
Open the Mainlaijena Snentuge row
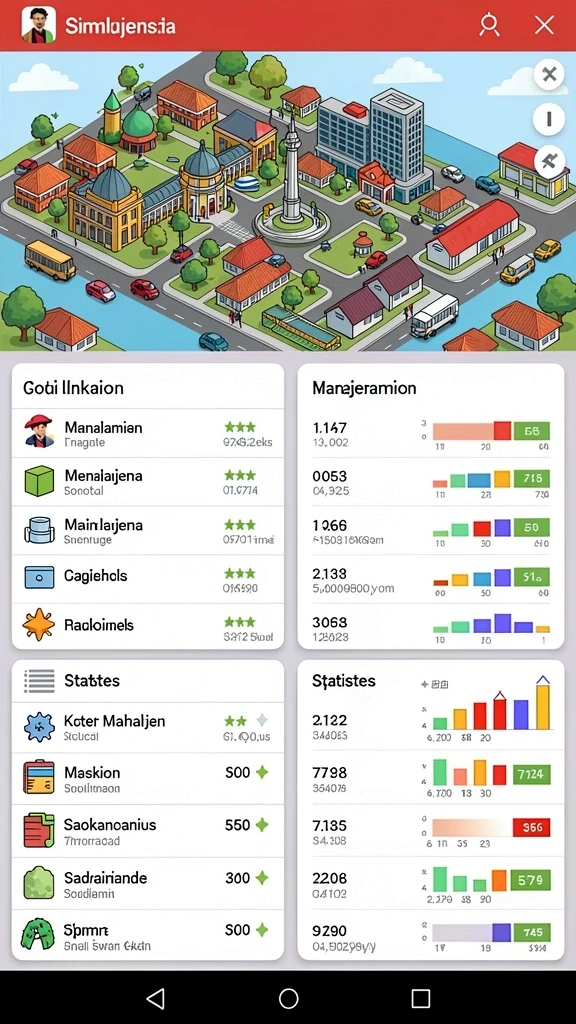pyautogui.click(x=148, y=531)
